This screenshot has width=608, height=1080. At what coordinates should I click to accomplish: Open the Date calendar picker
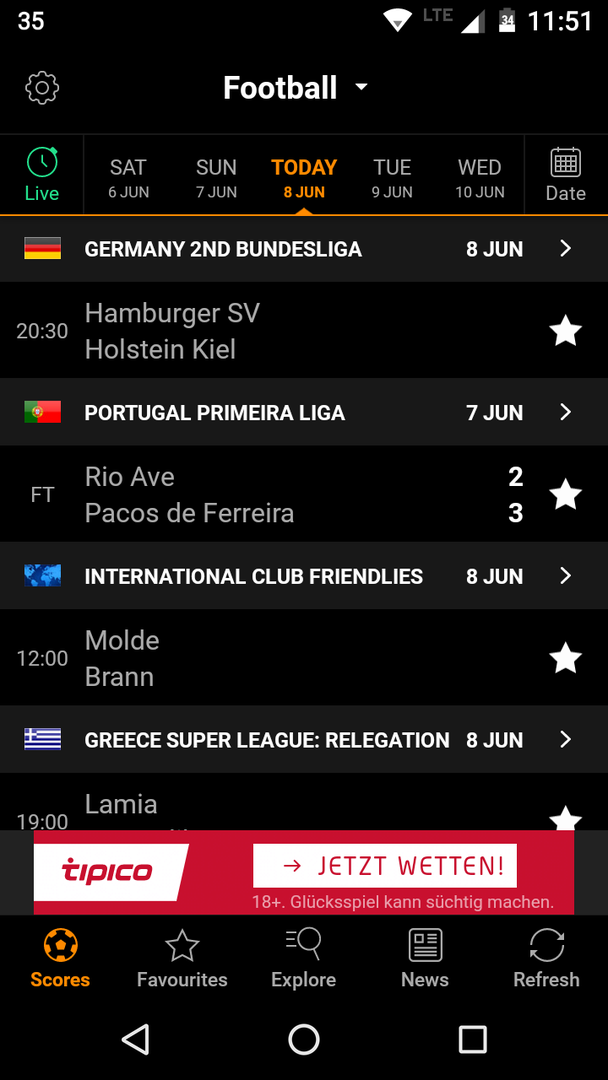point(565,175)
